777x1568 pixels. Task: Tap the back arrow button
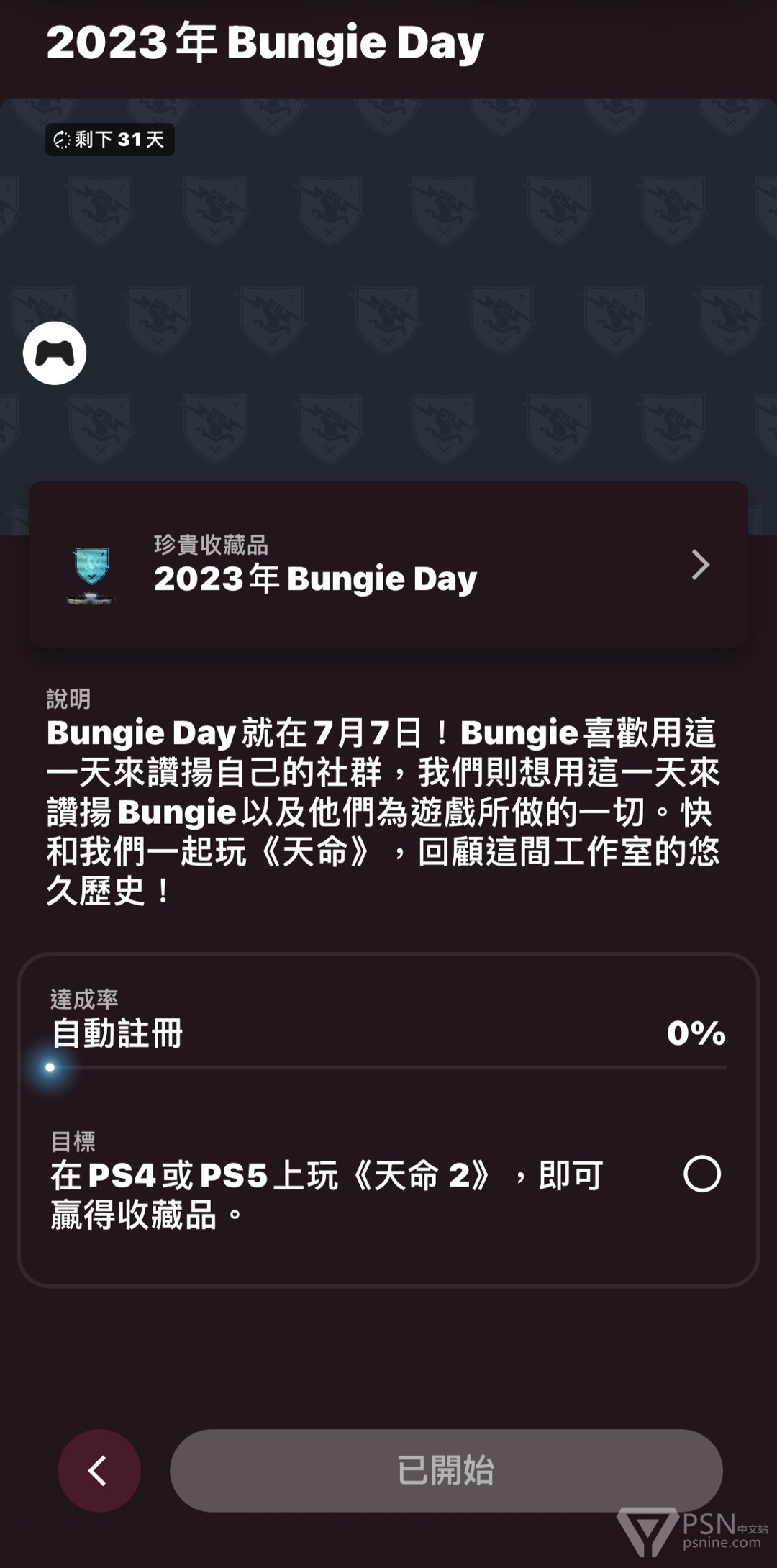(99, 1470)
